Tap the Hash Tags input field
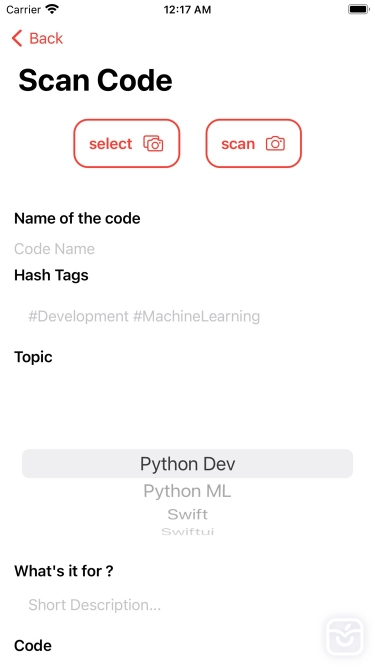 [x=187, y=316]
